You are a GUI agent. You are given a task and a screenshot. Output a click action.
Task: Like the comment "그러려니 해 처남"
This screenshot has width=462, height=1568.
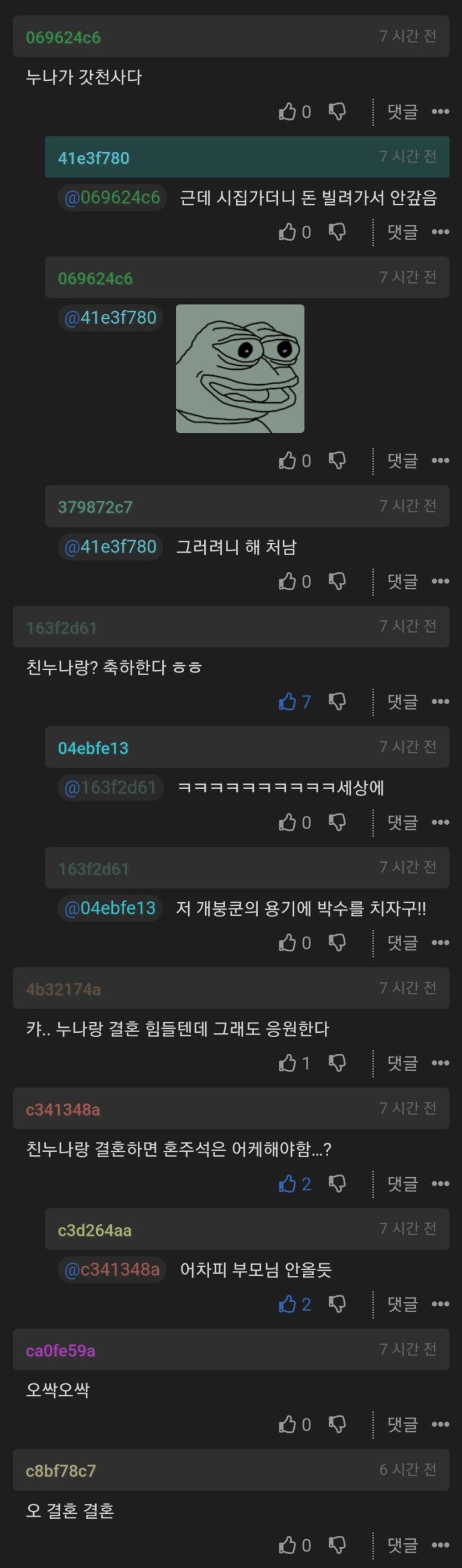click(x=287, y=582)
